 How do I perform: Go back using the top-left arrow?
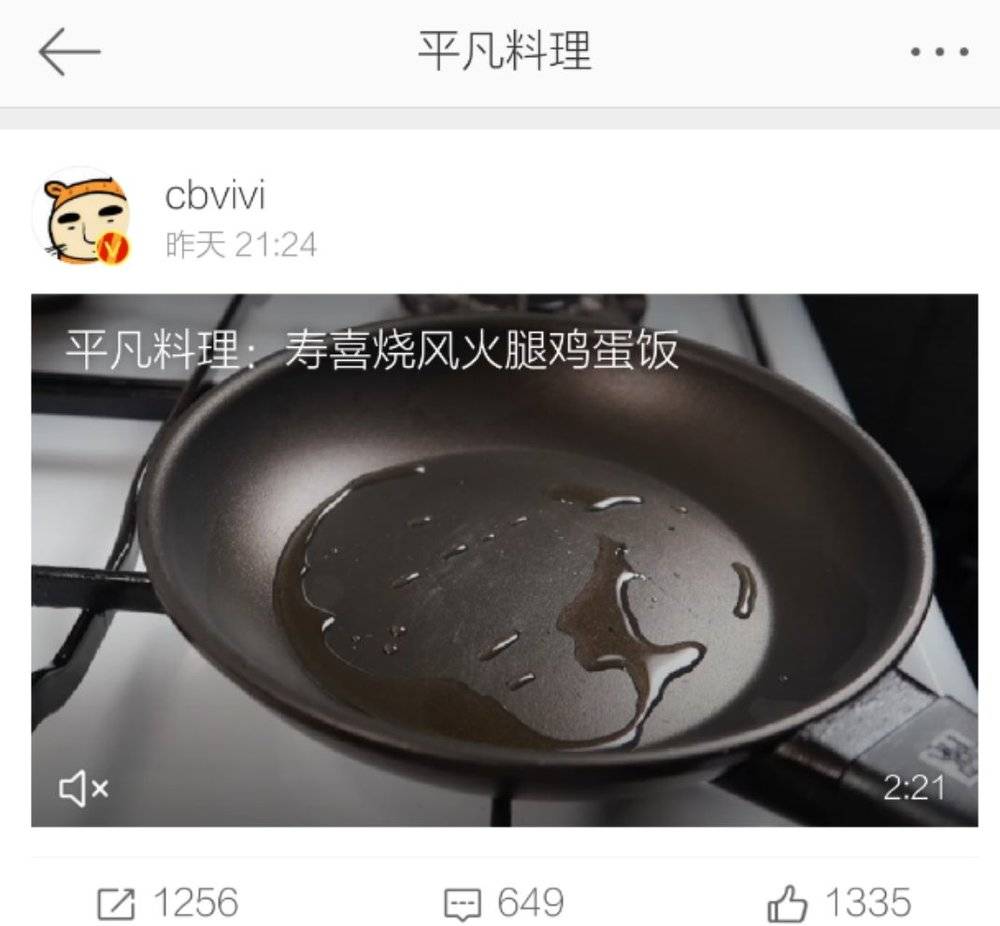click(x=69, y=52)
